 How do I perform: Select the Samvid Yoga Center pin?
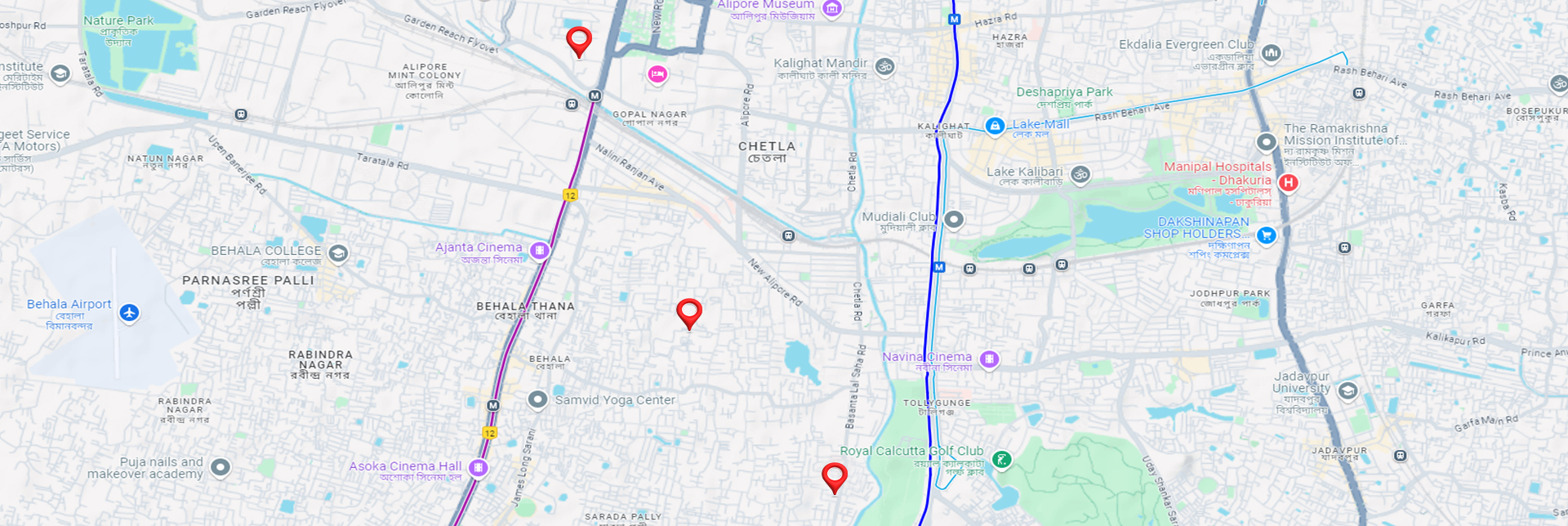(x=537, y=399)
